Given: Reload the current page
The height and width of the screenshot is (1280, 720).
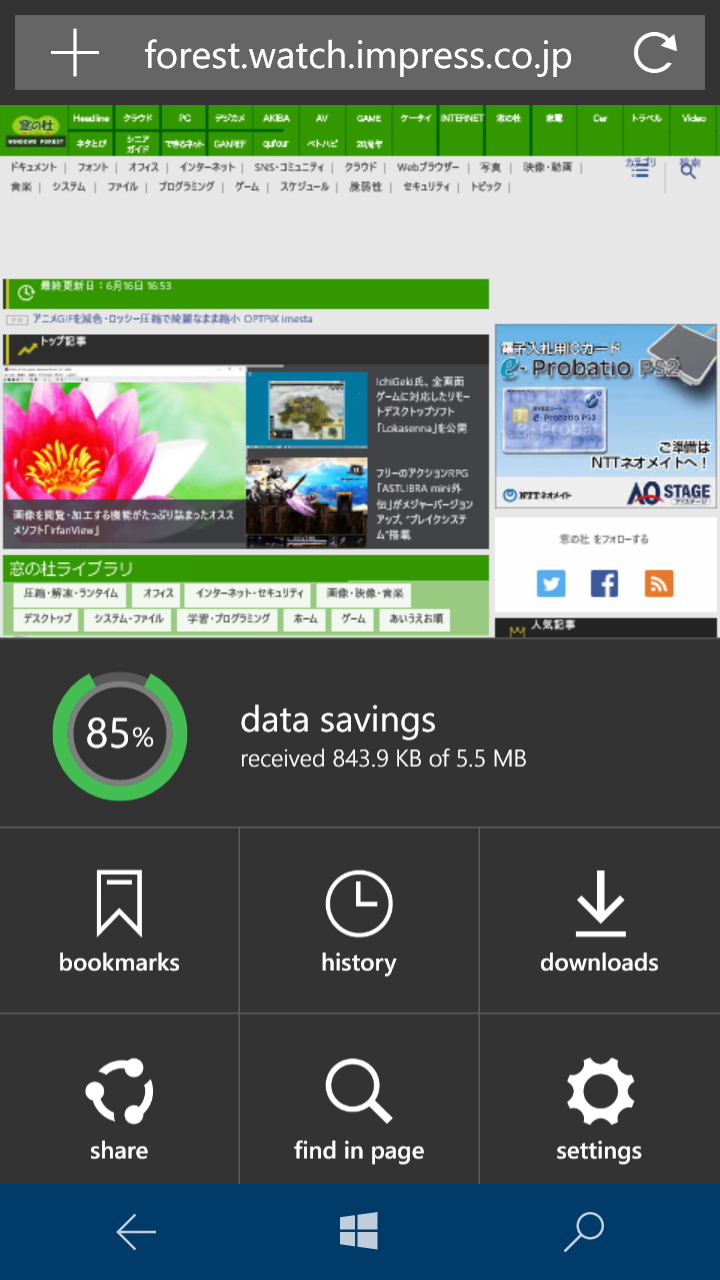Looking at the screenshot, I should 655,53.
